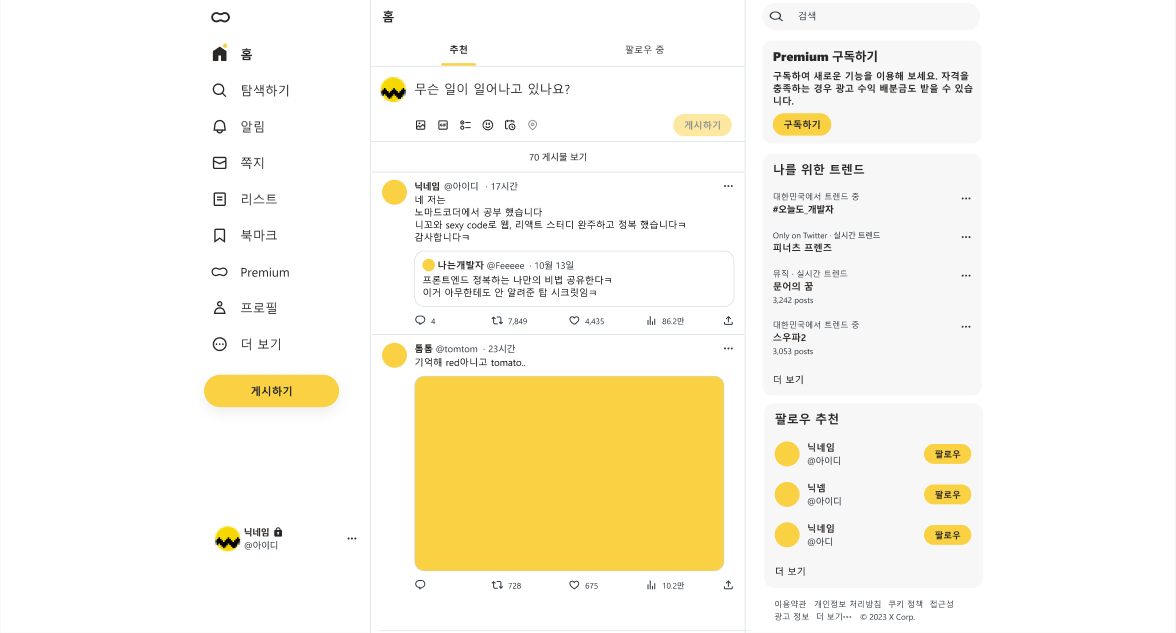The width and height of the screenshot is (1176, 633).
Task: Reply to 톰톰's tomato post
Action: tap(420, 585)
